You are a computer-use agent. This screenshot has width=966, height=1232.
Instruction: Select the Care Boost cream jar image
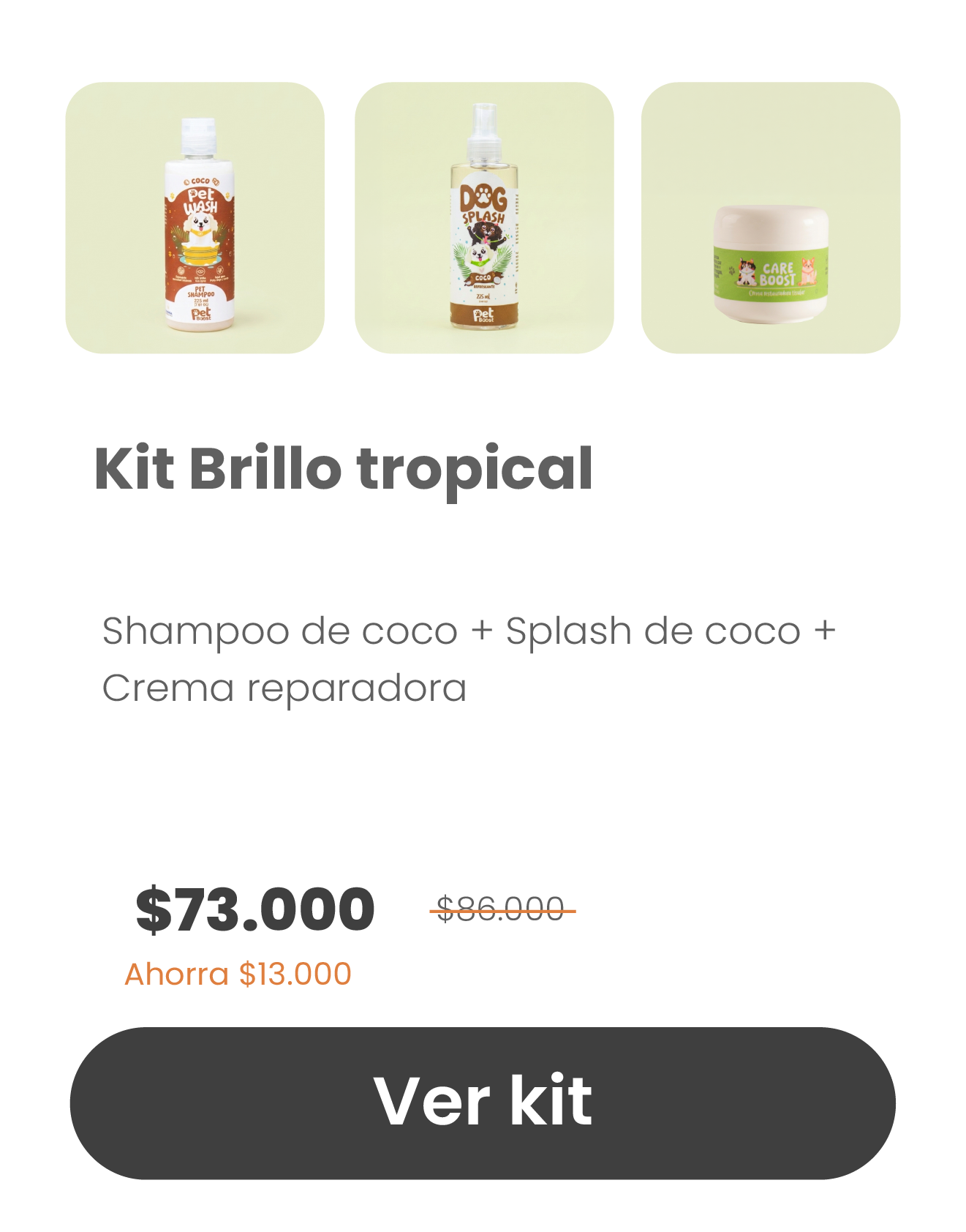(771, 218)
